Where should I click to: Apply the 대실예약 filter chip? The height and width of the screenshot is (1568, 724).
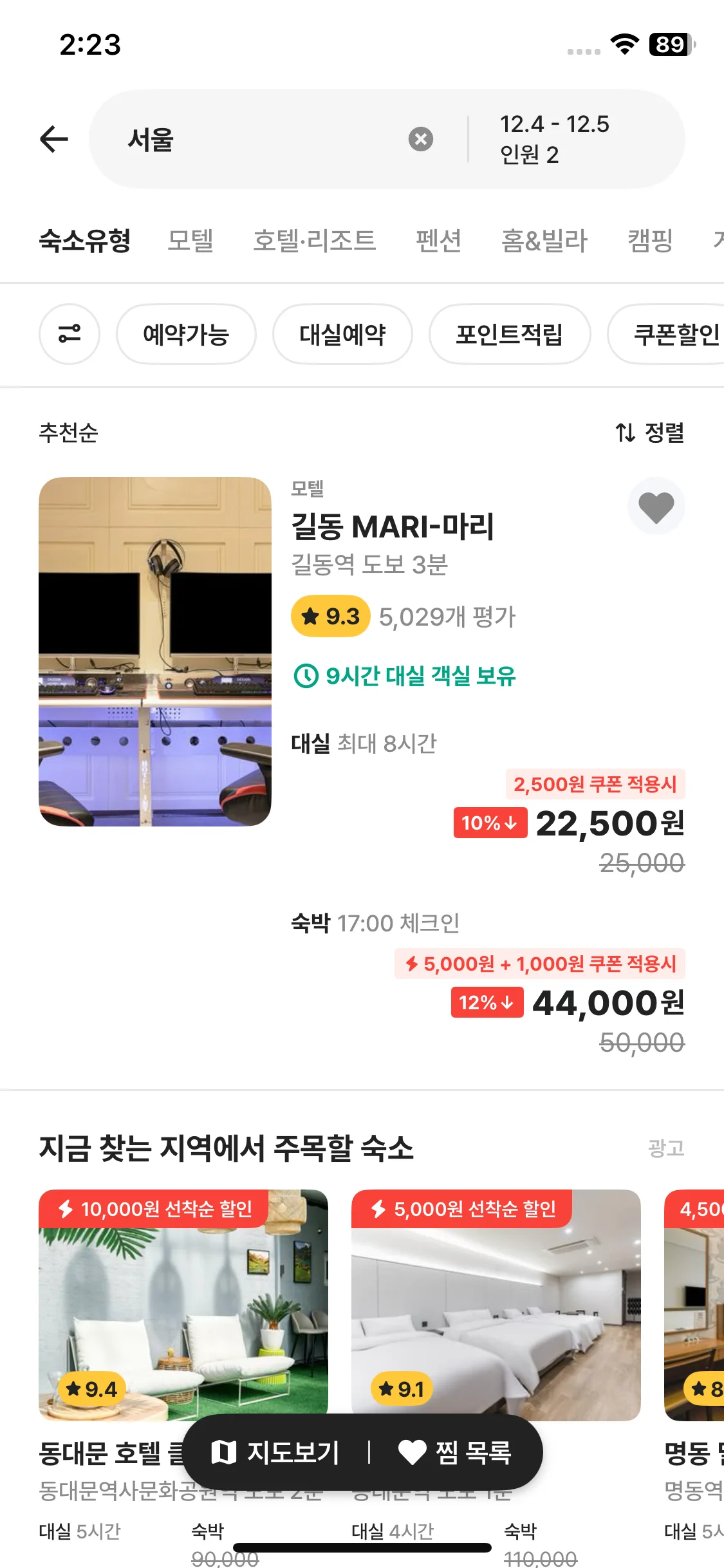pyautogui.click(x=342, y=334)
